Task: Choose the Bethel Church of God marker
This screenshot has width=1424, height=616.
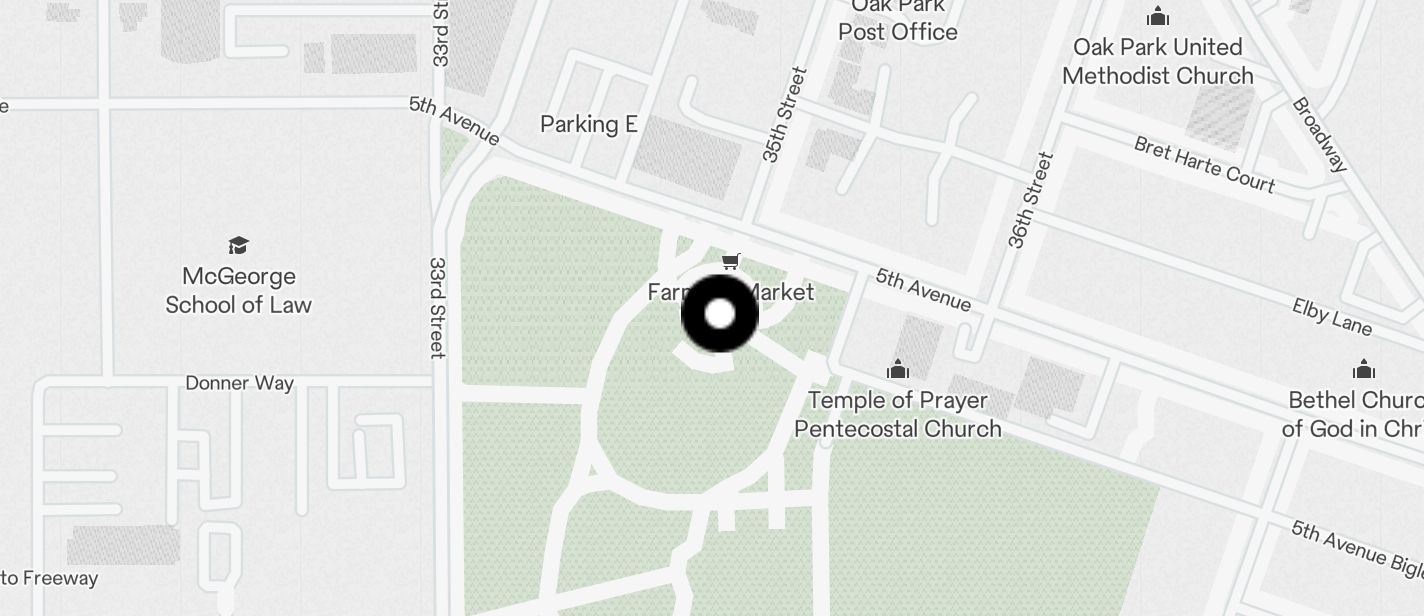Action: [x=1364, y=370]
